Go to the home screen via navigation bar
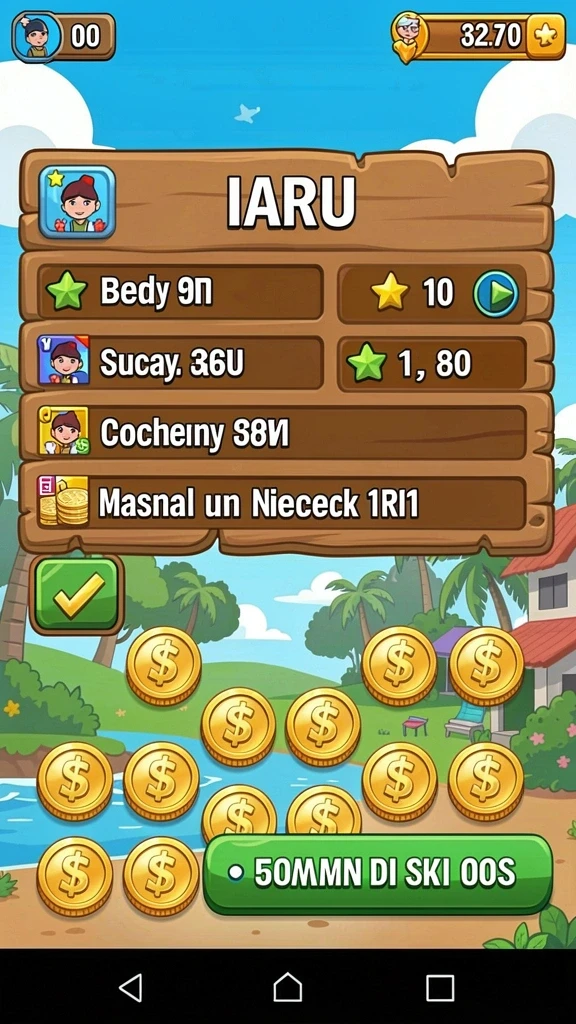576x1024 pixels. pos(287,987)
